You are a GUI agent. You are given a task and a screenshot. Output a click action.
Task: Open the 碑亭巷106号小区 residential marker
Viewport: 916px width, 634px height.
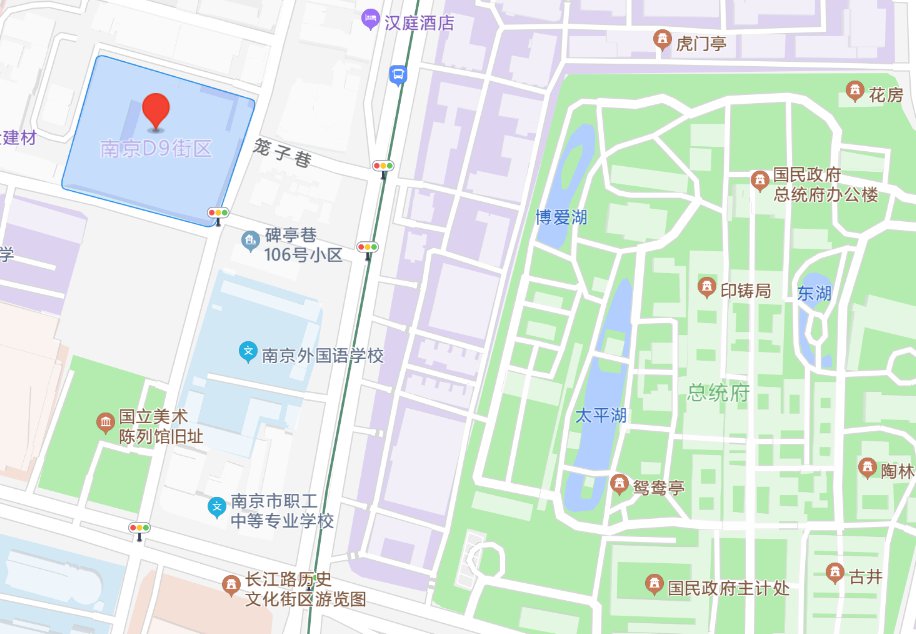click(250, 241)
